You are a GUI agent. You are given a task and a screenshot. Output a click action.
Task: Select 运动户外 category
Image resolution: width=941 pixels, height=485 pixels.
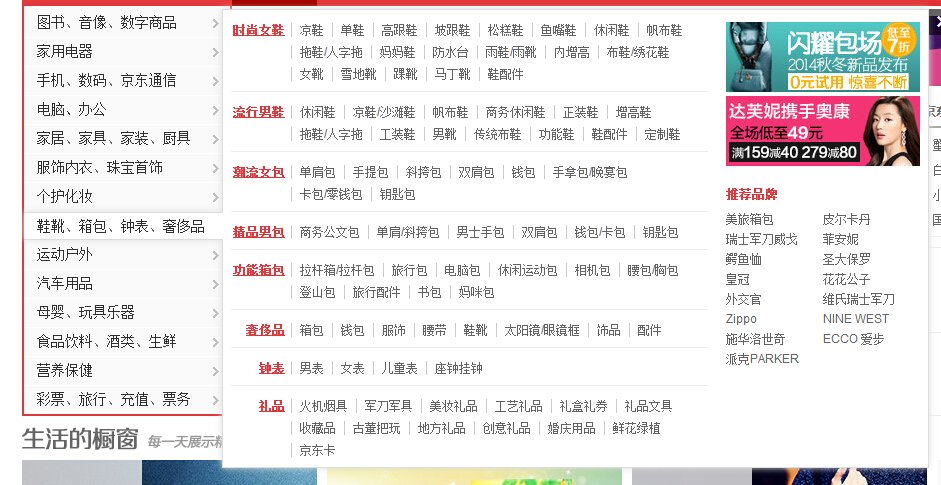point(65,255)
